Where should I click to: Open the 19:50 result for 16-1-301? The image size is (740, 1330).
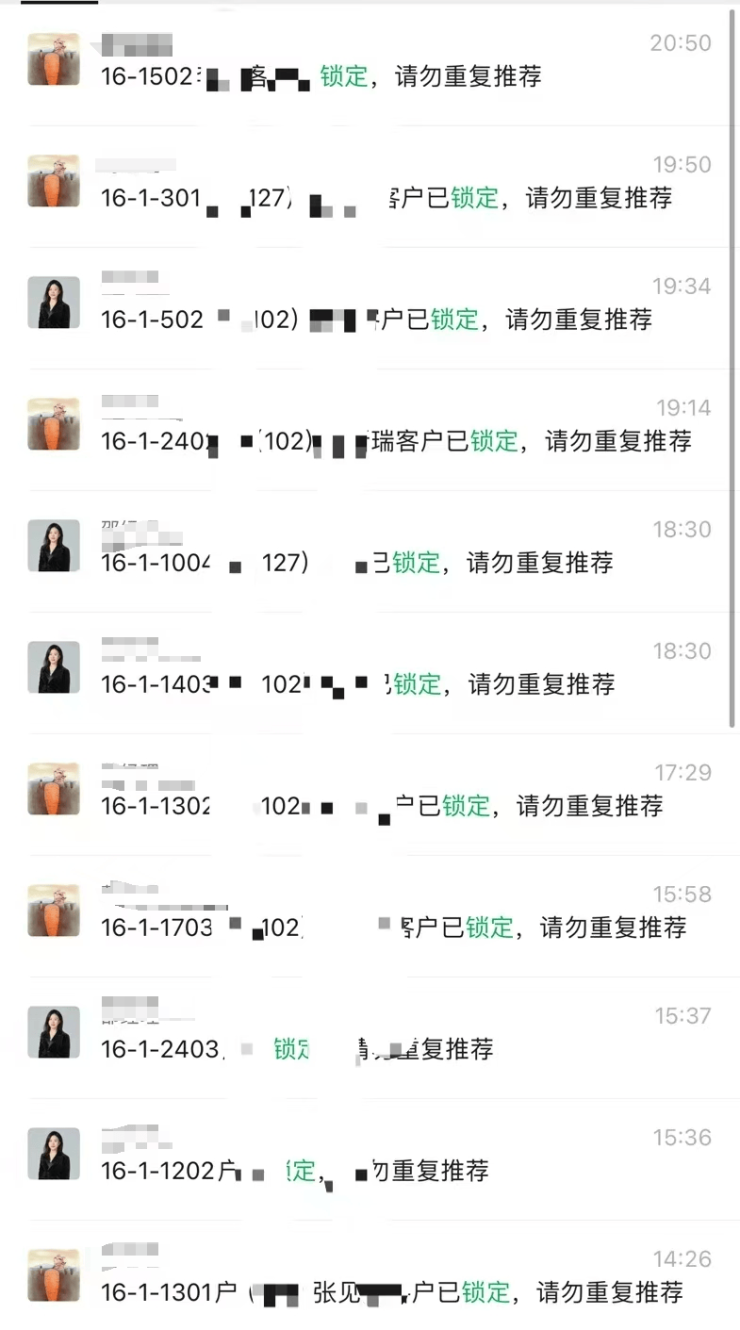pos(370,185)
